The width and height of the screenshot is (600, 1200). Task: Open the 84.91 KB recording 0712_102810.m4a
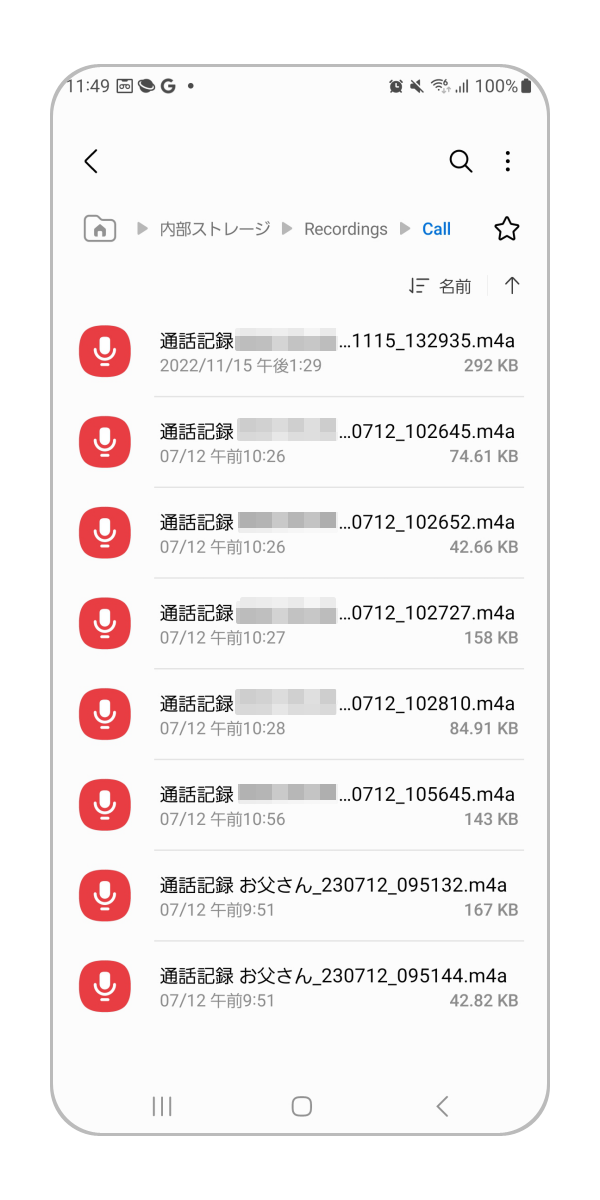(337, 715)
